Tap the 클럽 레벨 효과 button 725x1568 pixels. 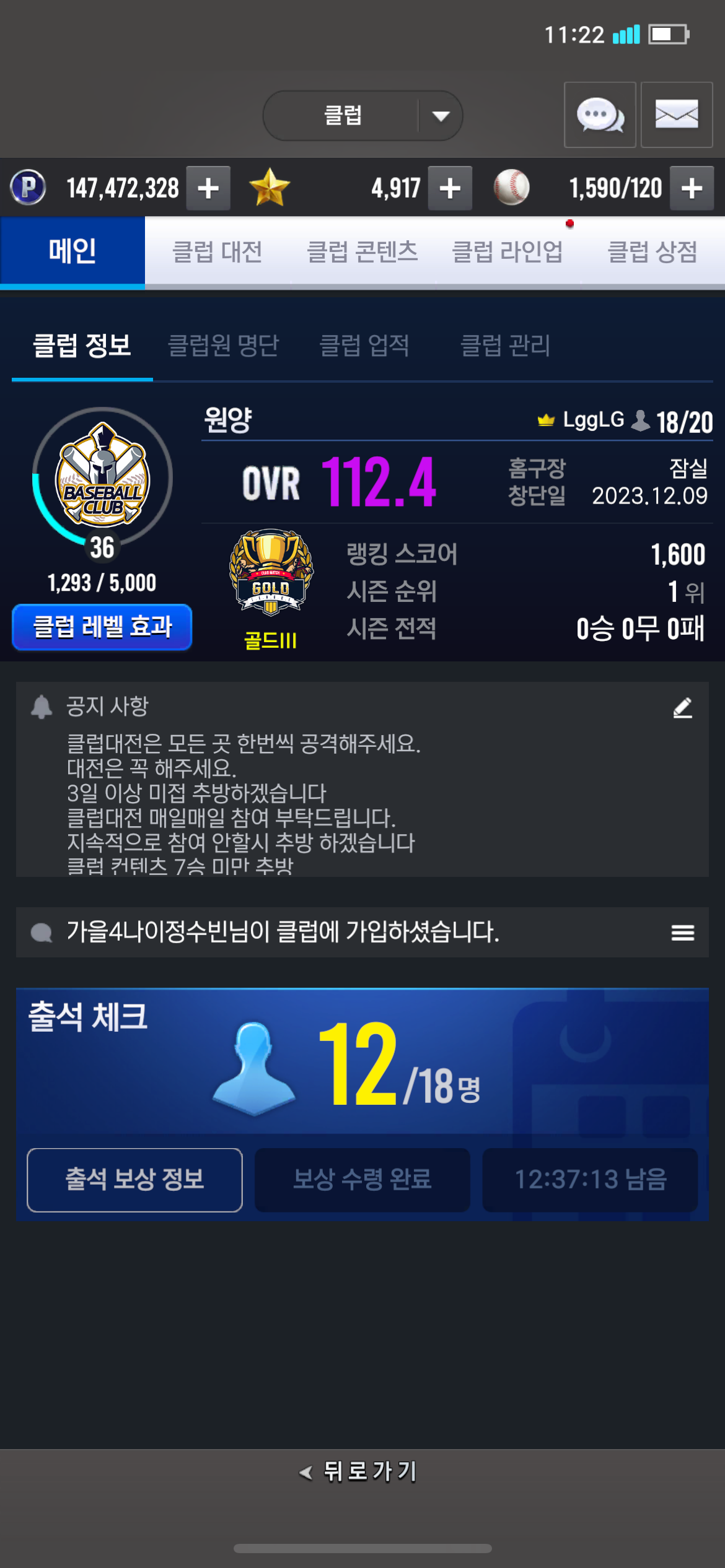point(102,627)
